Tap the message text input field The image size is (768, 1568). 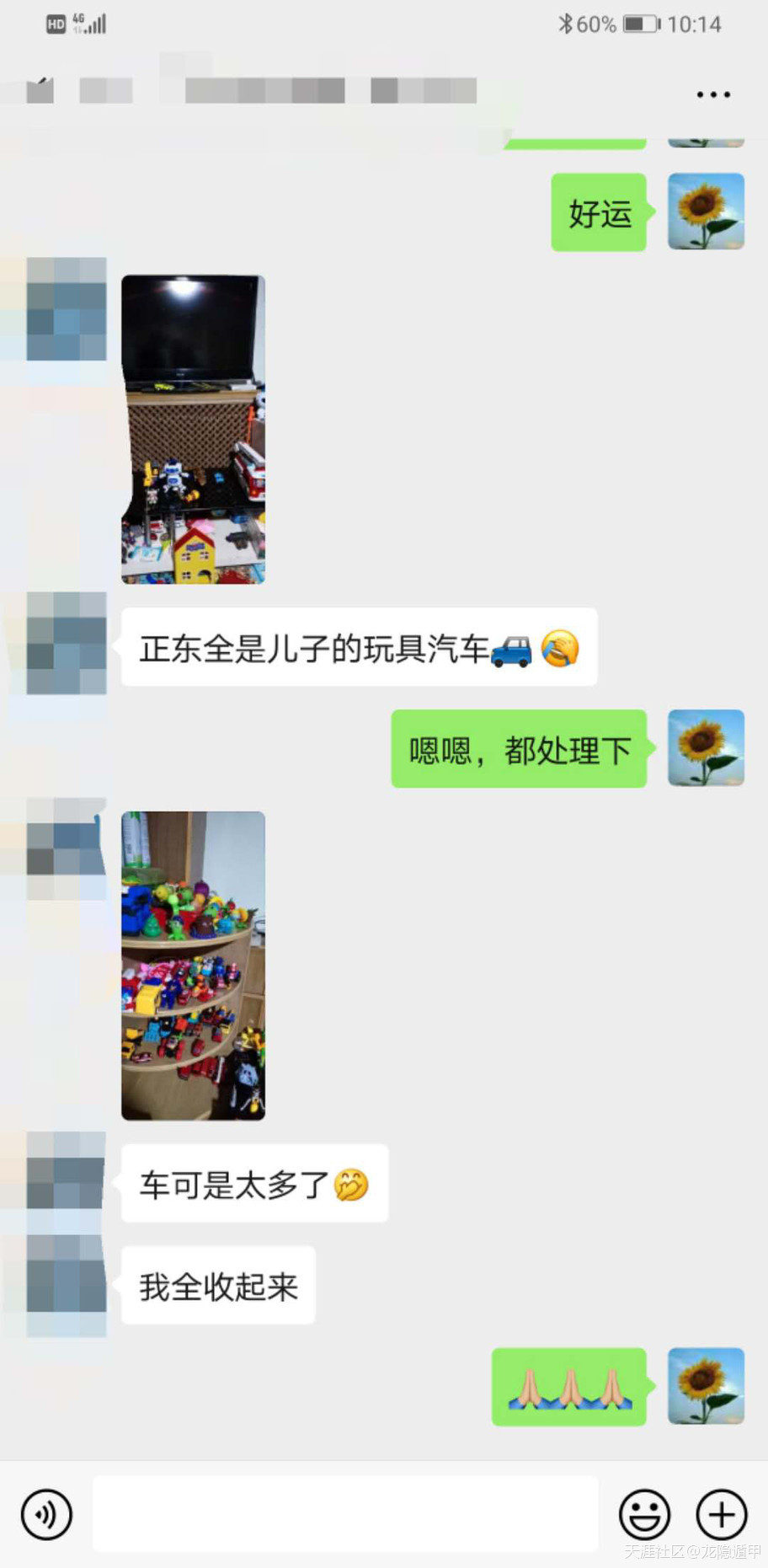pos(345,1514)
